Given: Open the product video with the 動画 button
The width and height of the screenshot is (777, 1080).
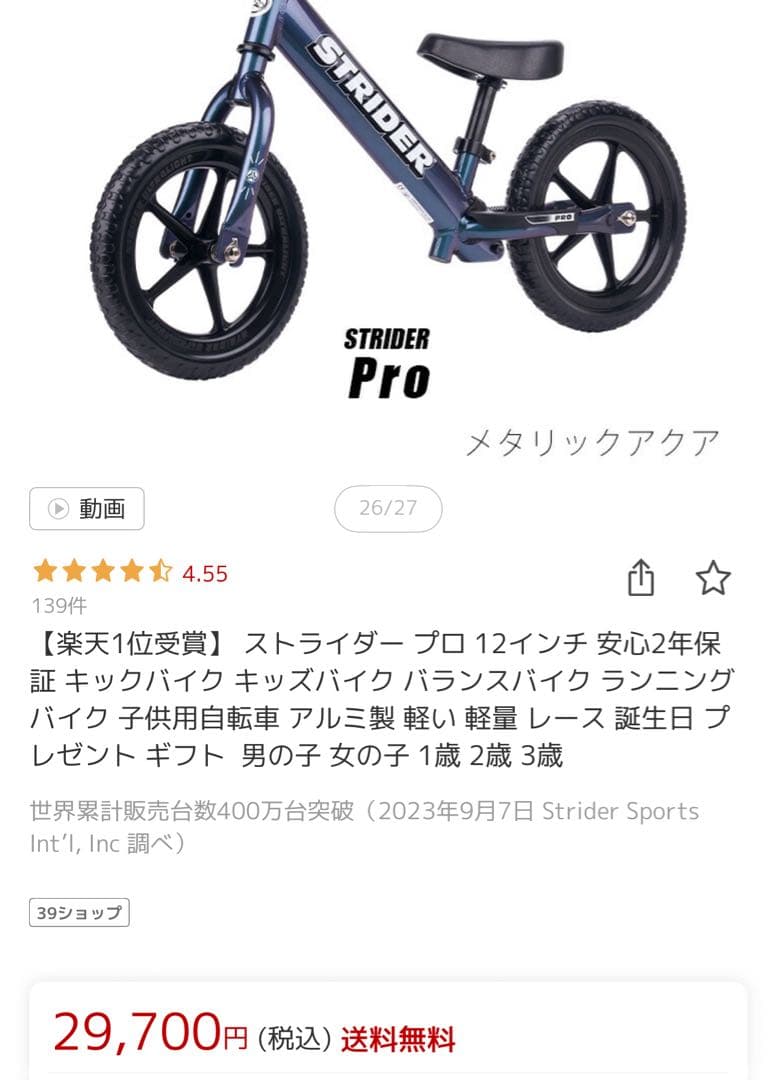Looking at the screenshot, I should coord(86,510).
